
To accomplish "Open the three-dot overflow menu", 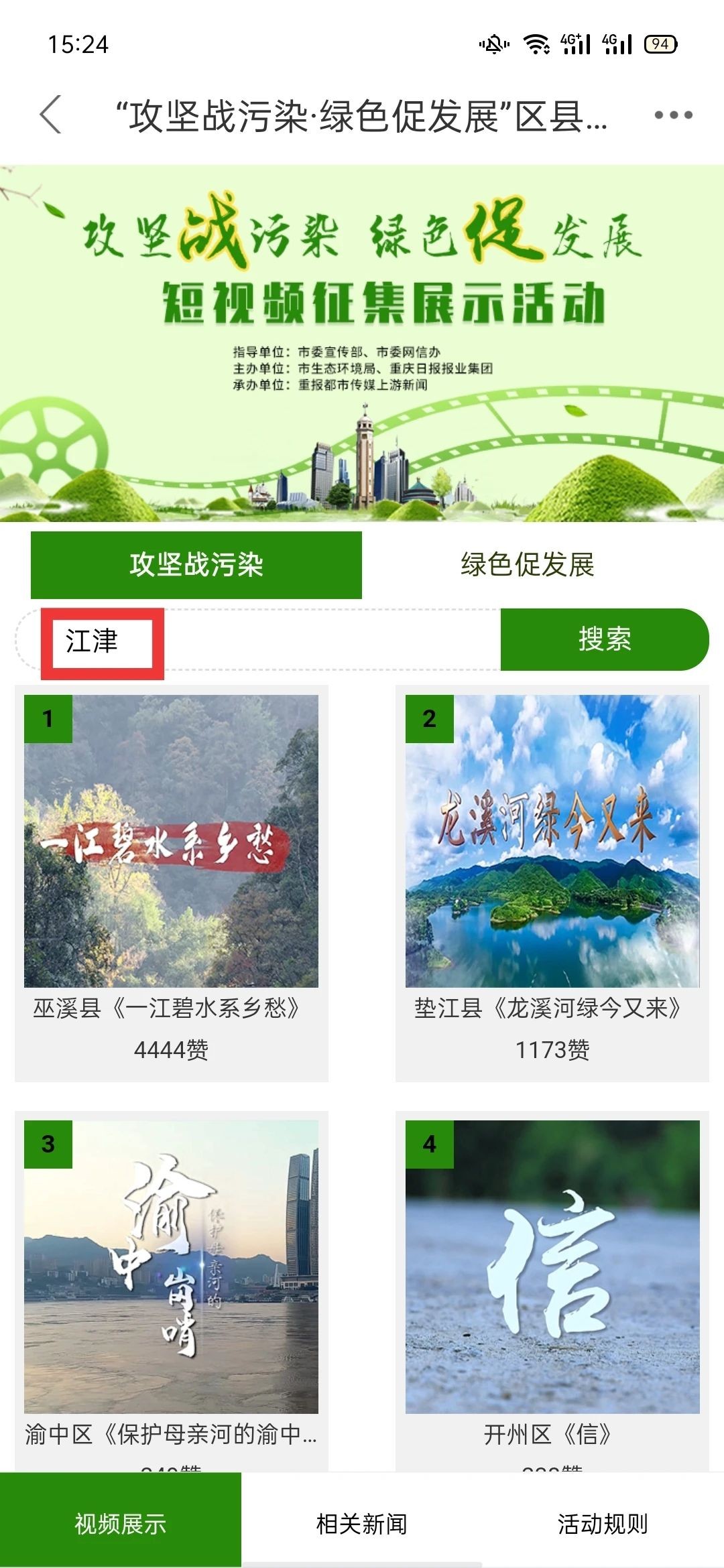I will [673, 115].
